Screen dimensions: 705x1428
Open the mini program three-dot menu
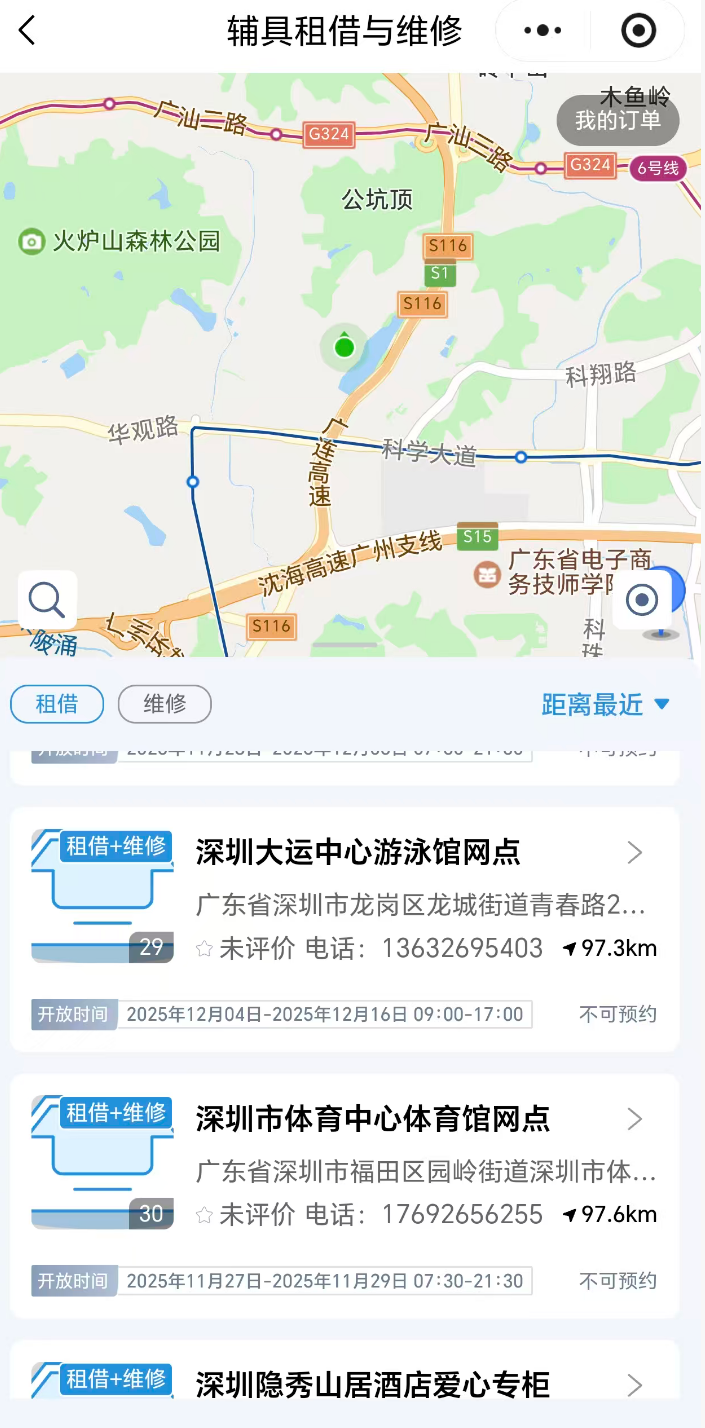click(543, 31)
